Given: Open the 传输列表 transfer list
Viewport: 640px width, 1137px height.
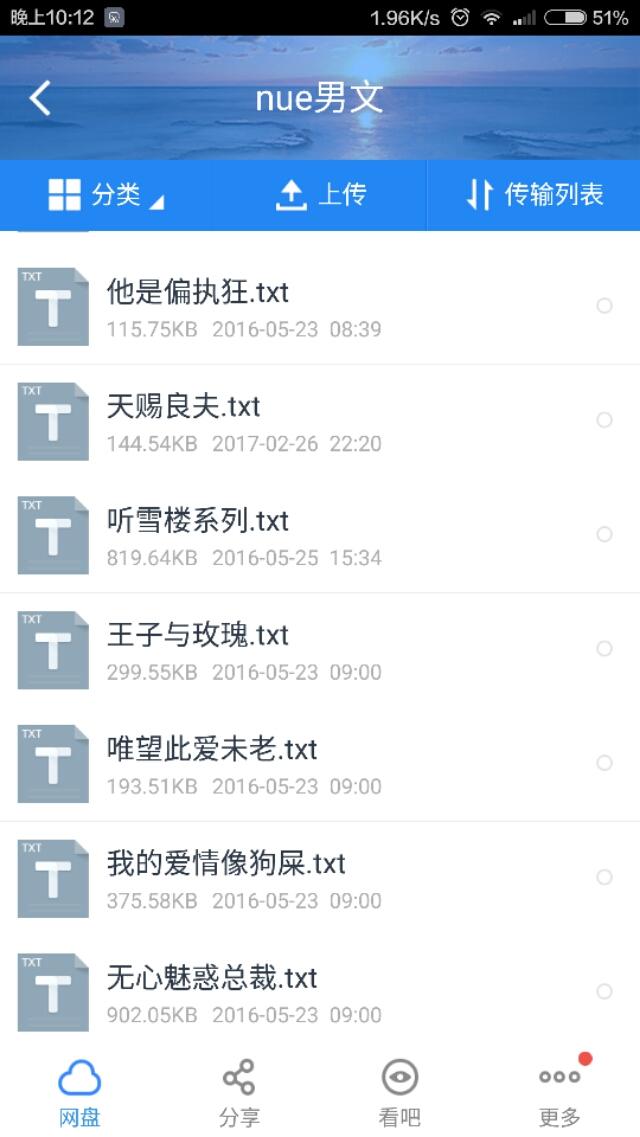Looking at the screenshot, I should pos(534,195).
